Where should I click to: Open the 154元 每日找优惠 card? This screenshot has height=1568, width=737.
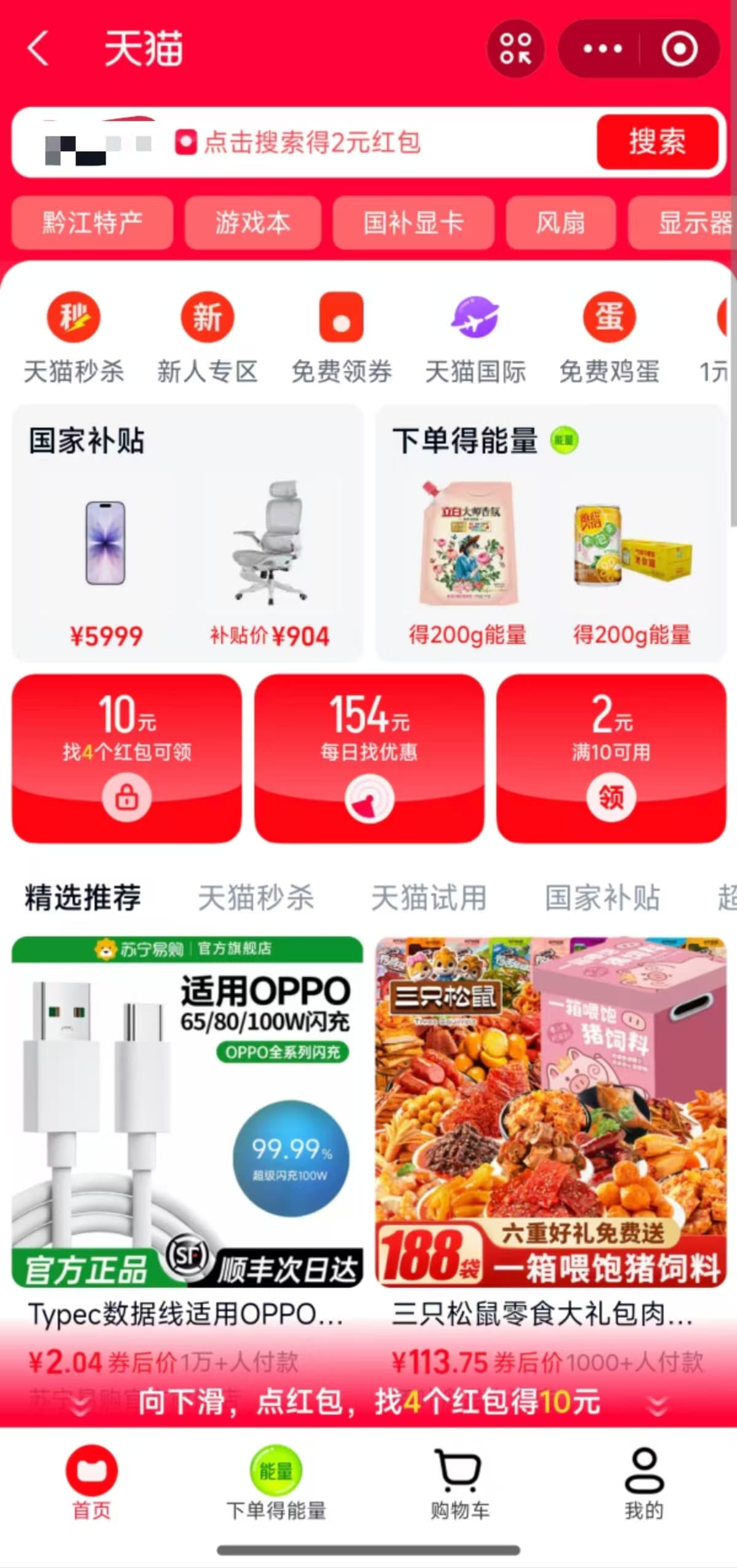click(368, 758)
